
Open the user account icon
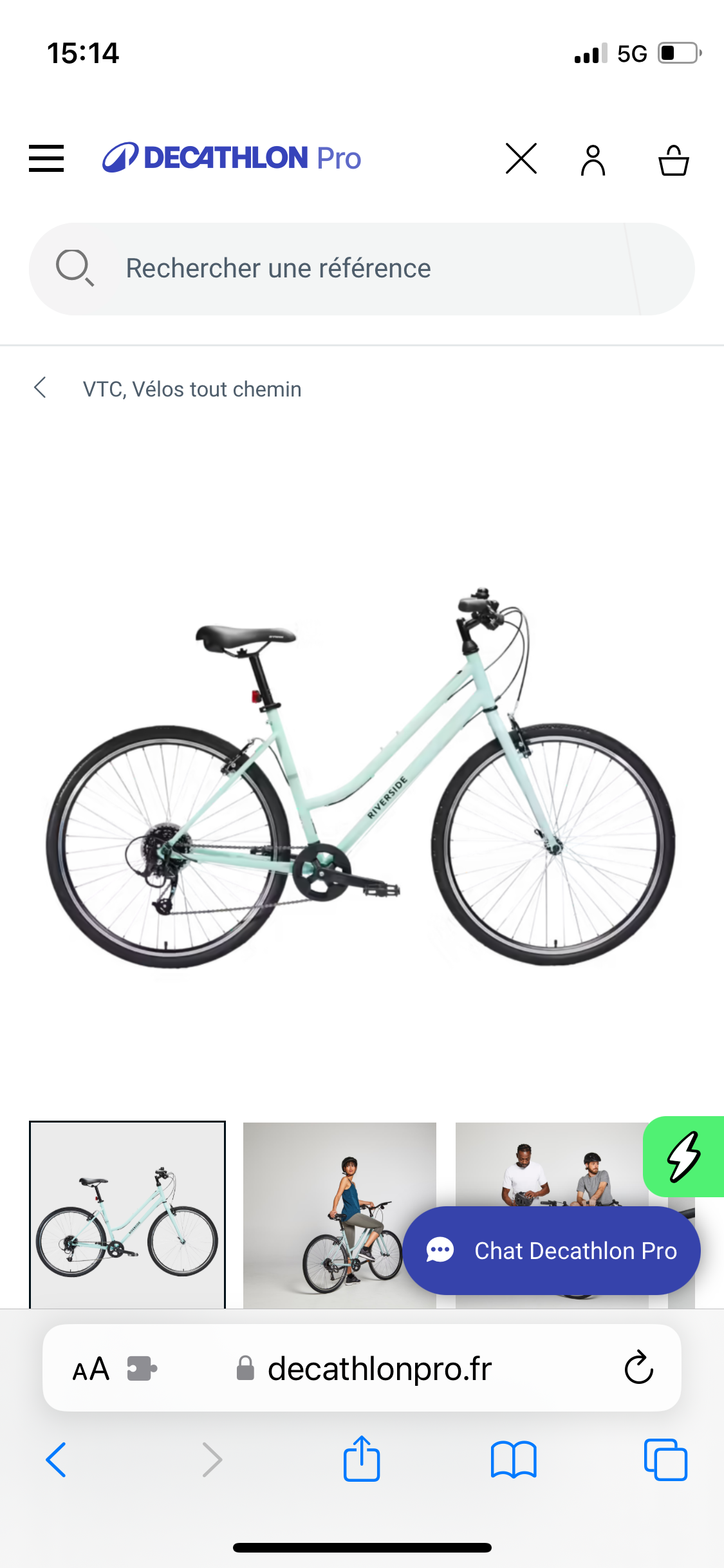(x=593, y=160)
